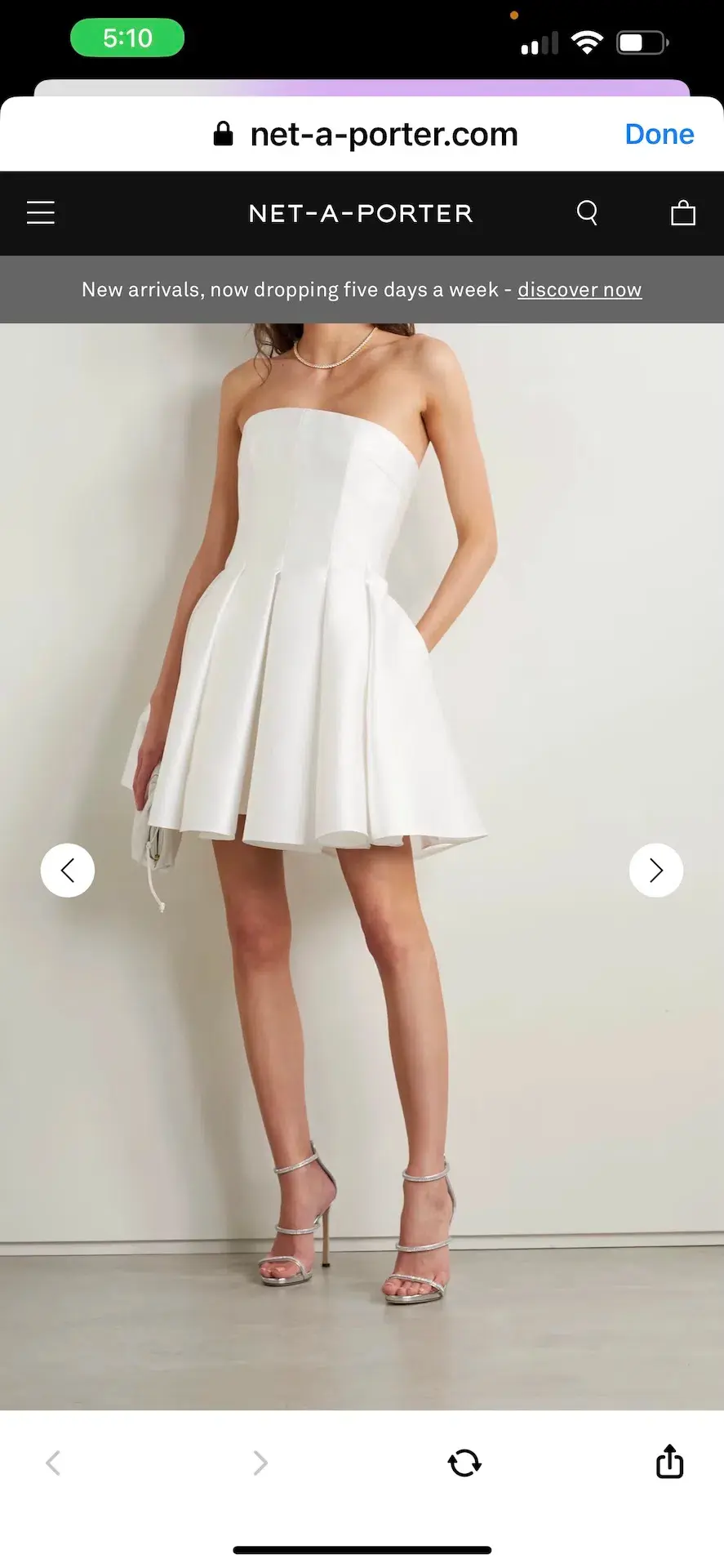This screenshot has height=1568, width=724.
Task: Open the NET-A-PORTER hamburger menu
Action: point(40,212)
